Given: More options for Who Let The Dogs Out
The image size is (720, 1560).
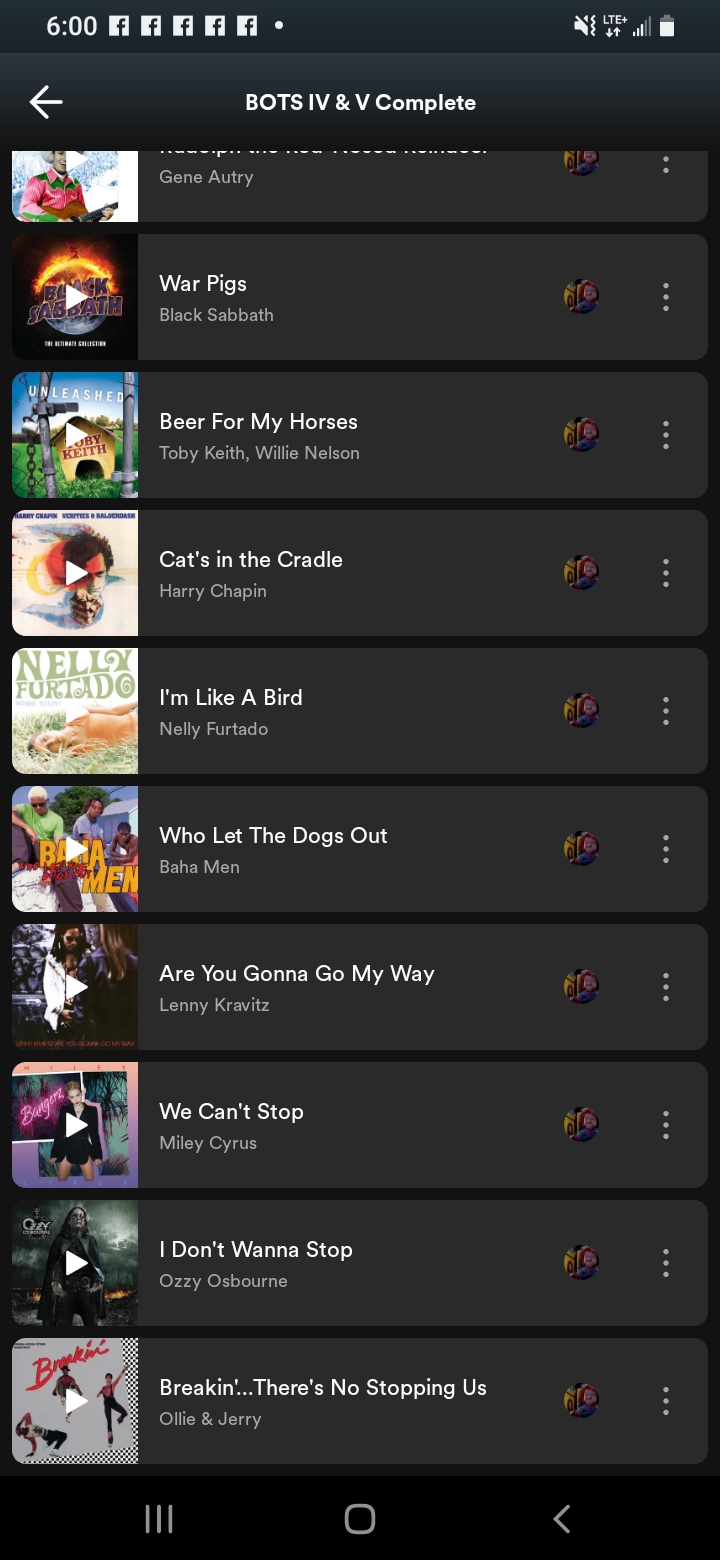Looking at the screenshot, I should [666, 849].
